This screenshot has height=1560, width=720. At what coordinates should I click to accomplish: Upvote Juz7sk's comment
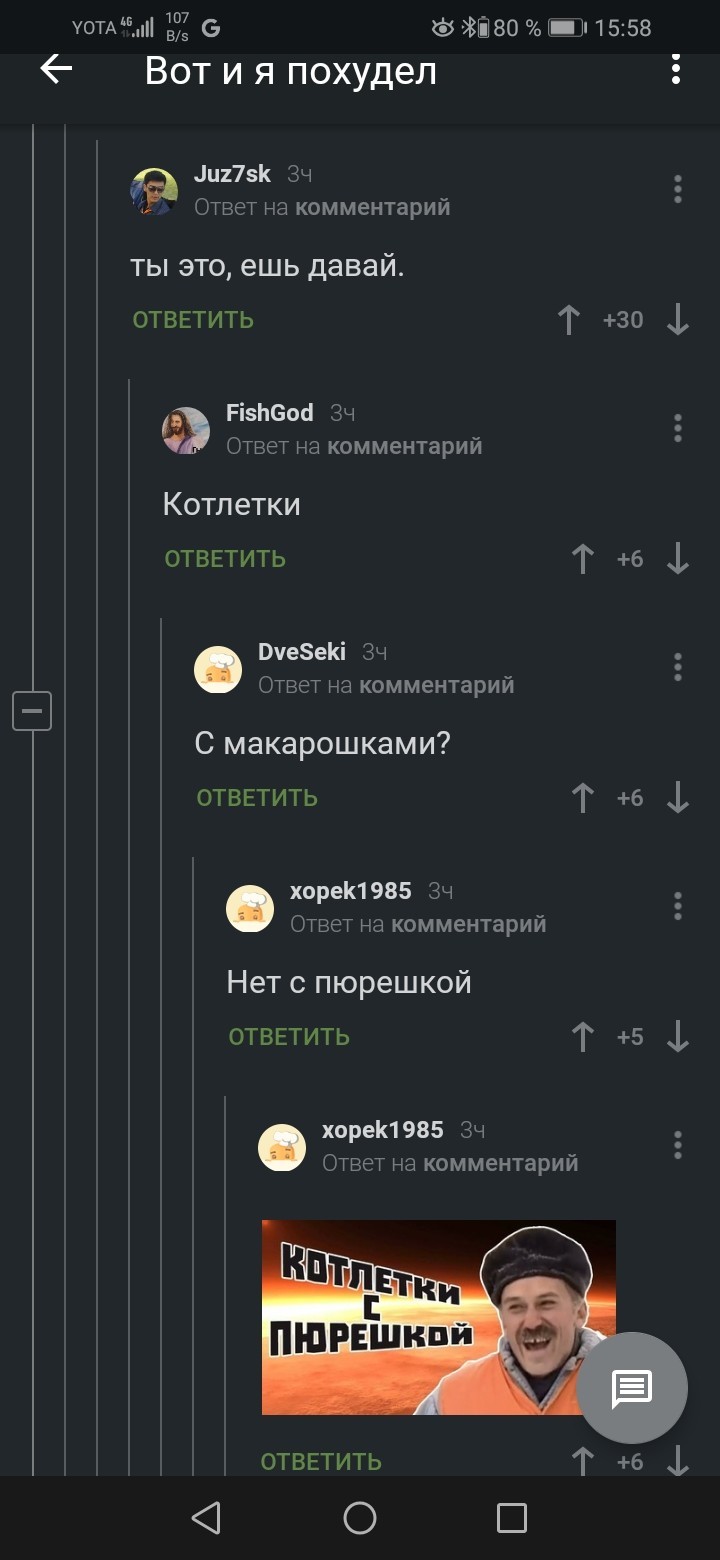pos(569,320)
